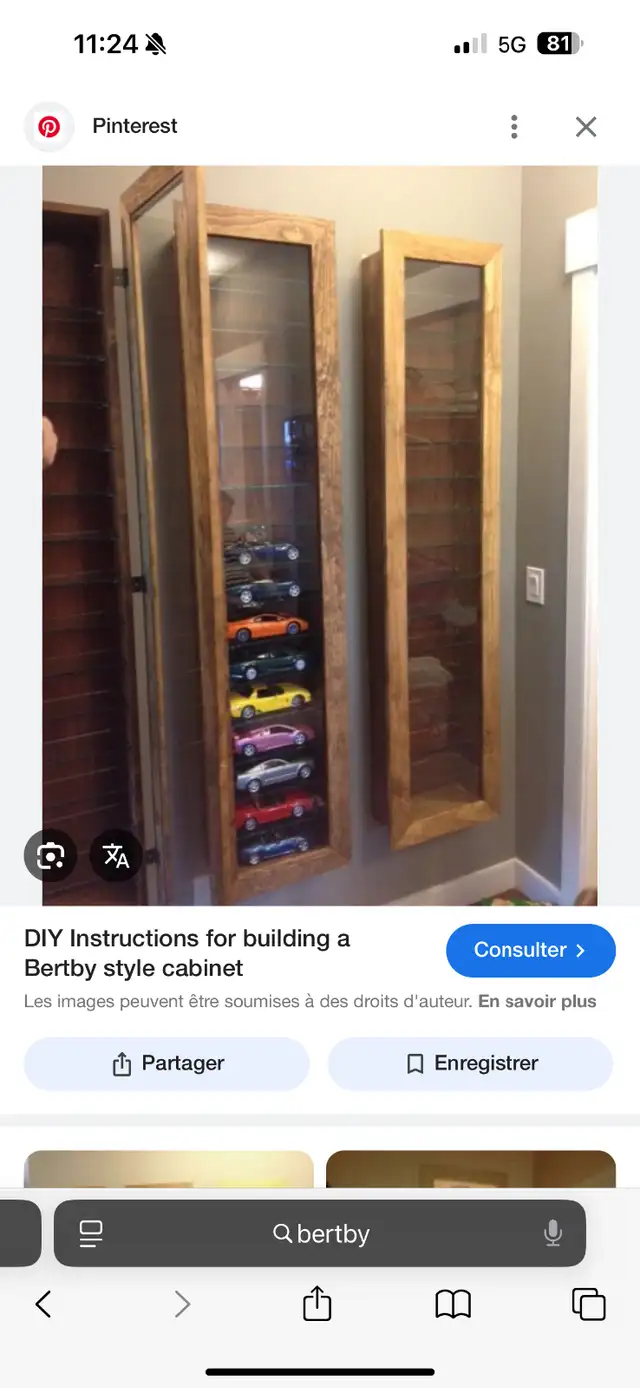The image size is (640, 1388).
Task: Save the image with Enregistrer
Action: 470,1063
